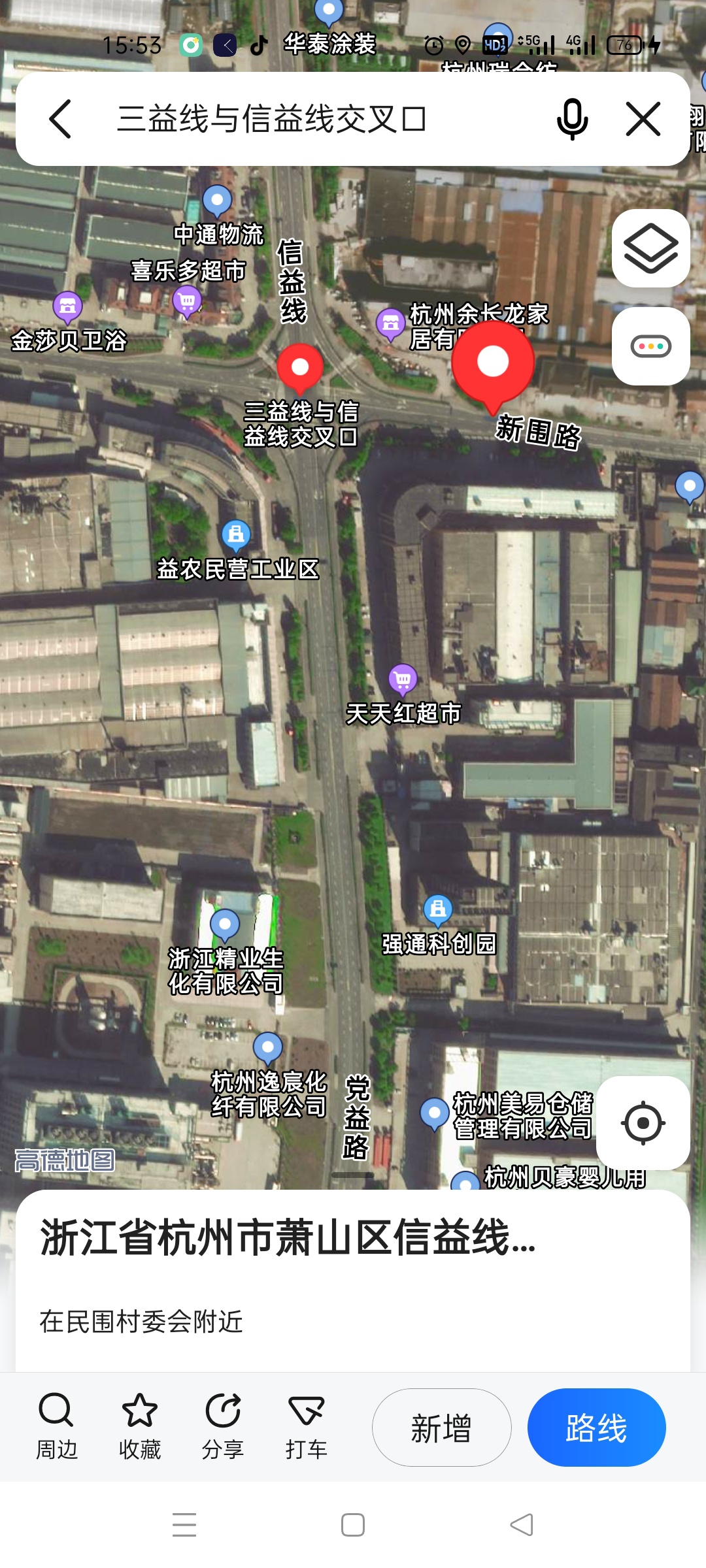Select the 强通科创园 map marker
This screenshot has height=1568, width=706.
(438, 909)
